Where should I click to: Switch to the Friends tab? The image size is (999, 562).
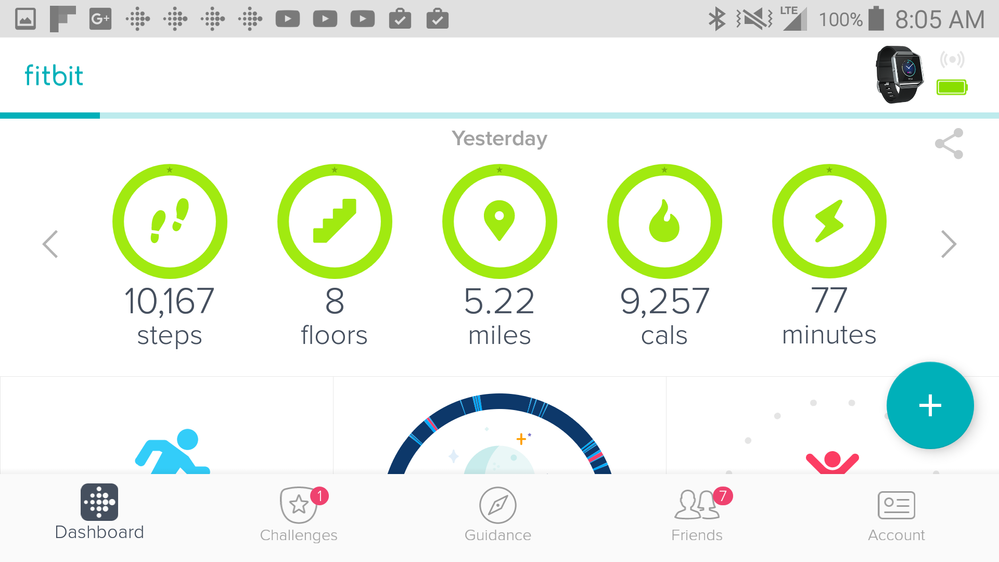pos(697,514)
